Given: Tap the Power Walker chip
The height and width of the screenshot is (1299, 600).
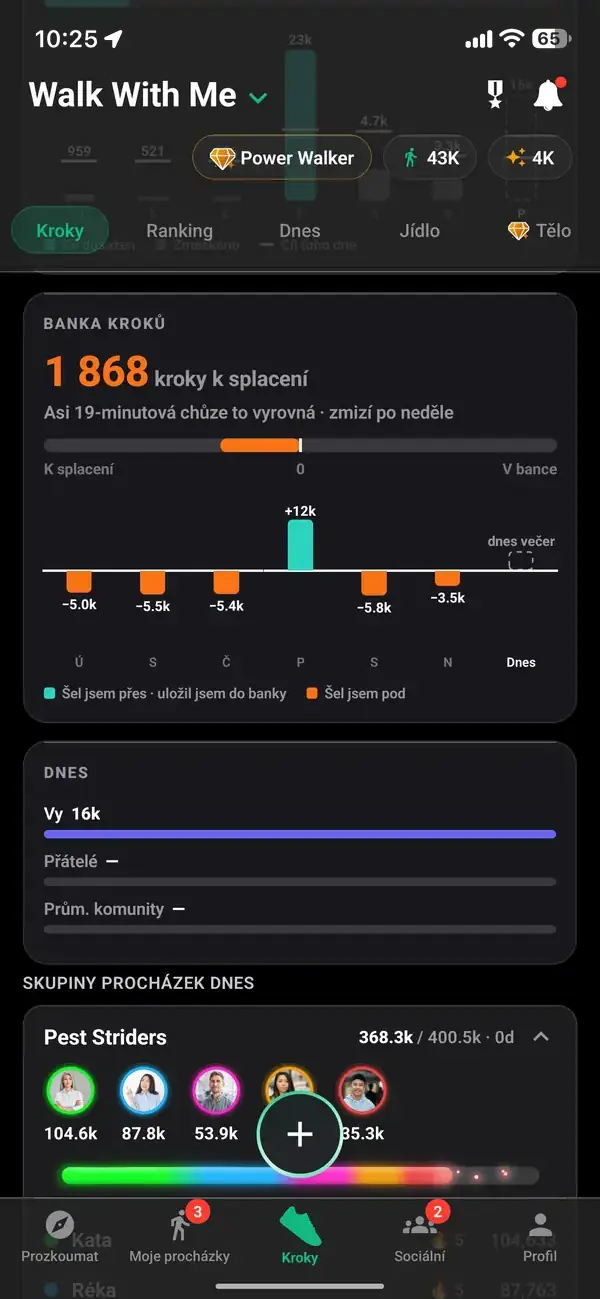Looking at the screenshot, I should coord(282,157).
